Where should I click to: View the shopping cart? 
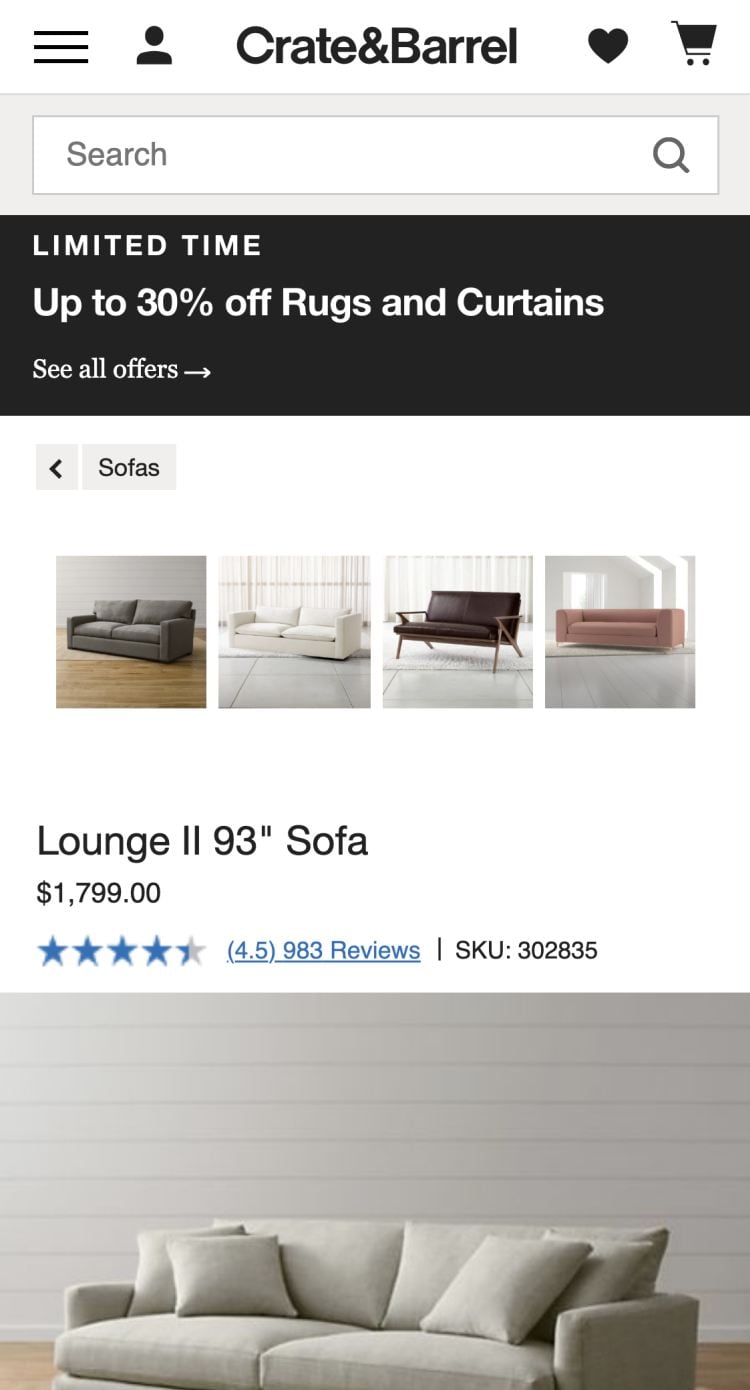point(694,44)
